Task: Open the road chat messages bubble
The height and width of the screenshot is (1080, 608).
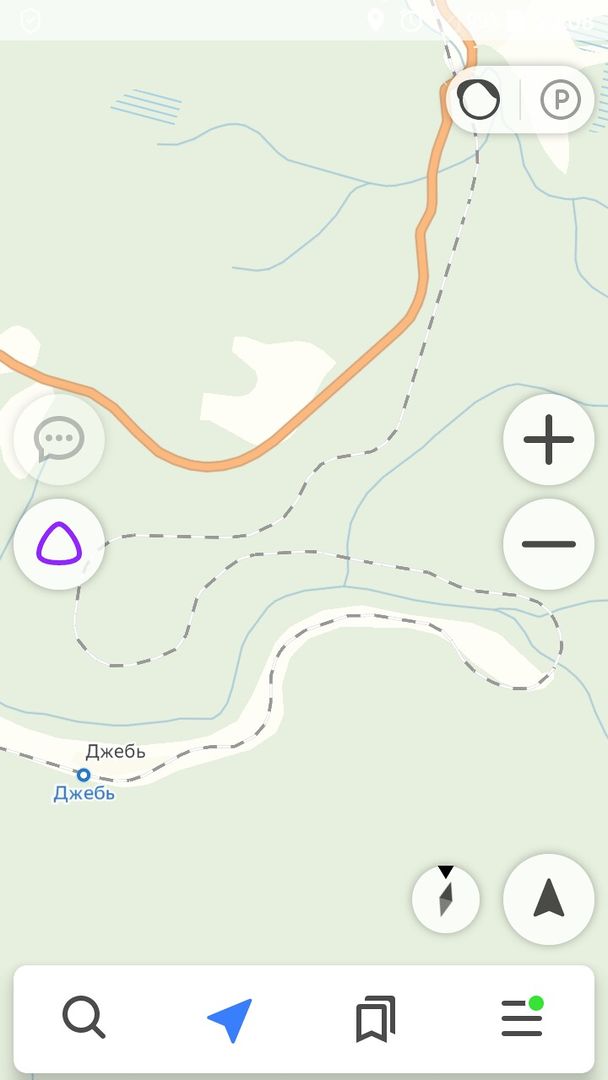Action: (x=59, y=440)
